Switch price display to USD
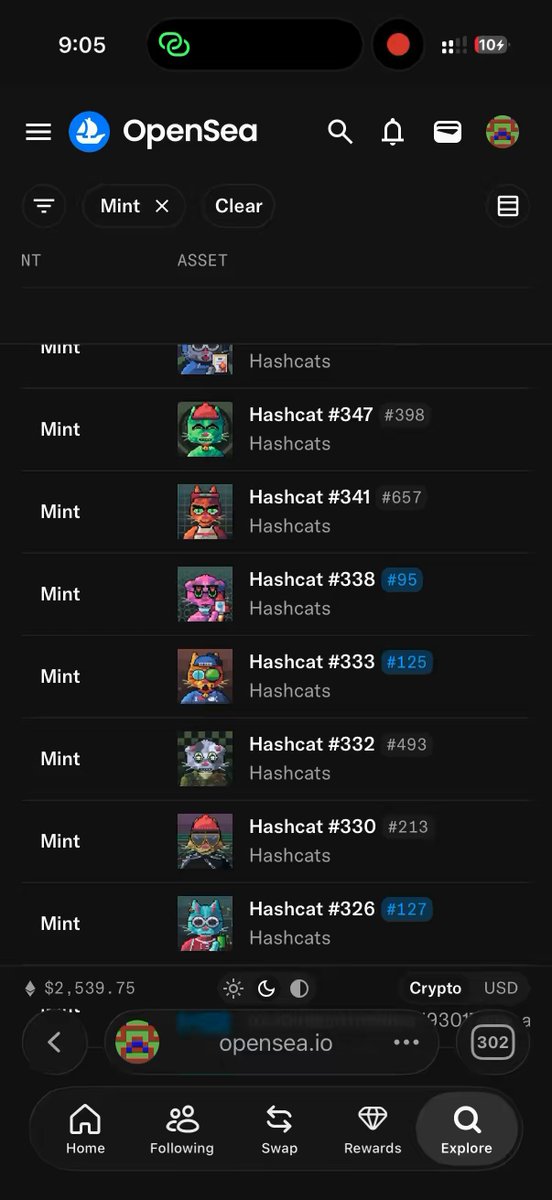Screen dimensions: 552x1200 click(x=501, y=988)
